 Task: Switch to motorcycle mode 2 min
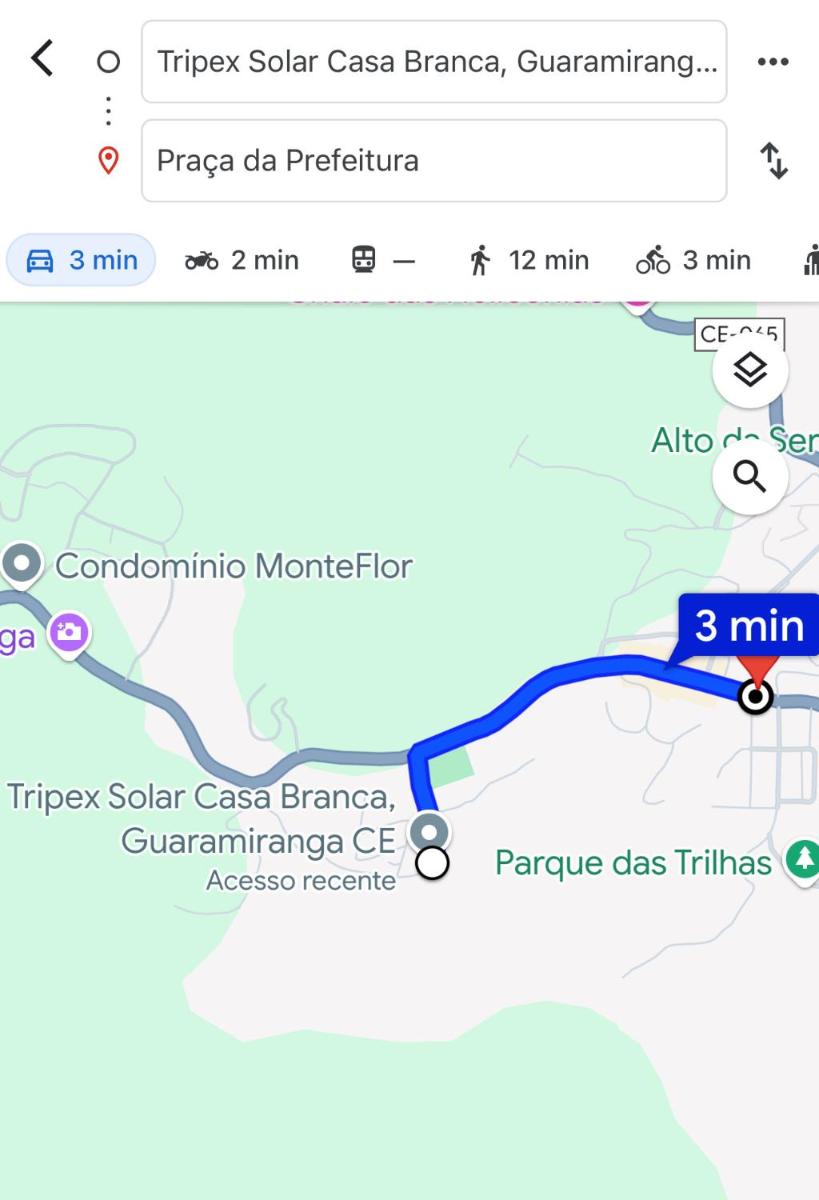(x=242, y=261)
